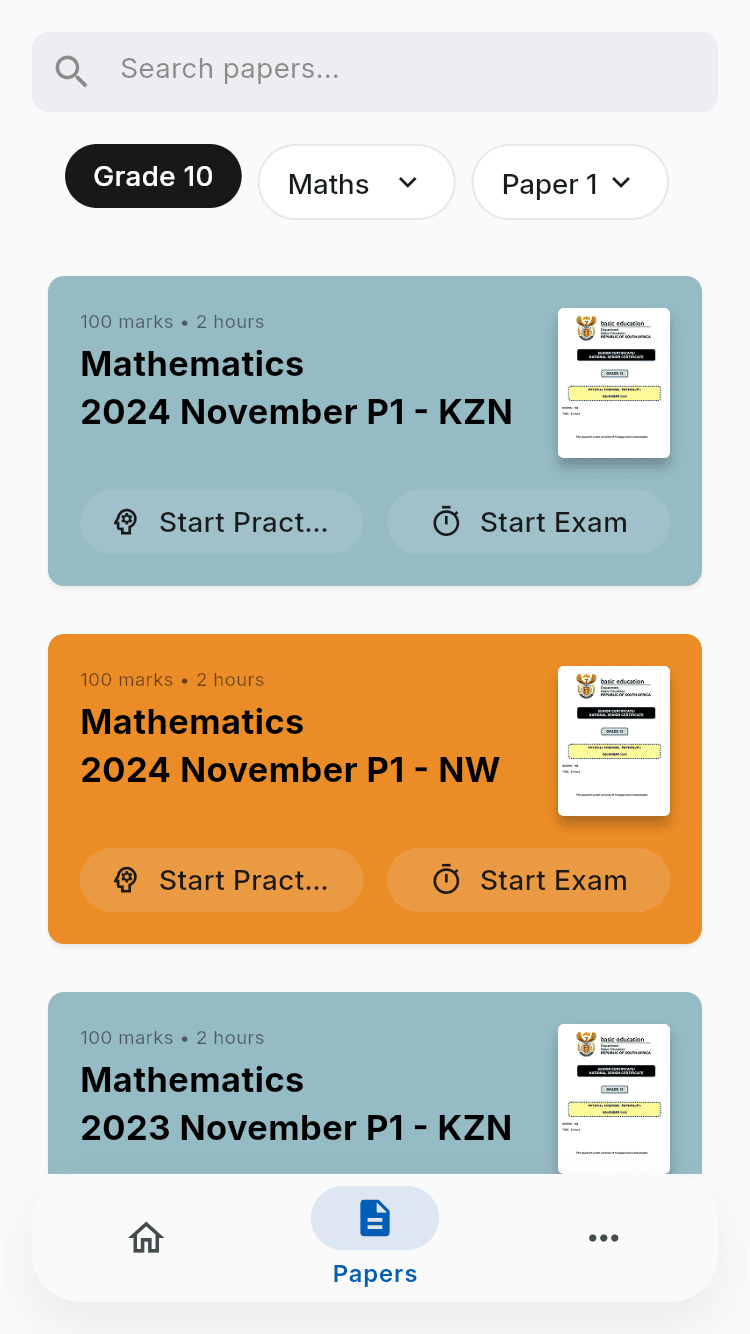The height and width of the screenshot is (1334, 750).
Task: Start exam for 2024 November P1 - KZN
Action: pos(528,522)
